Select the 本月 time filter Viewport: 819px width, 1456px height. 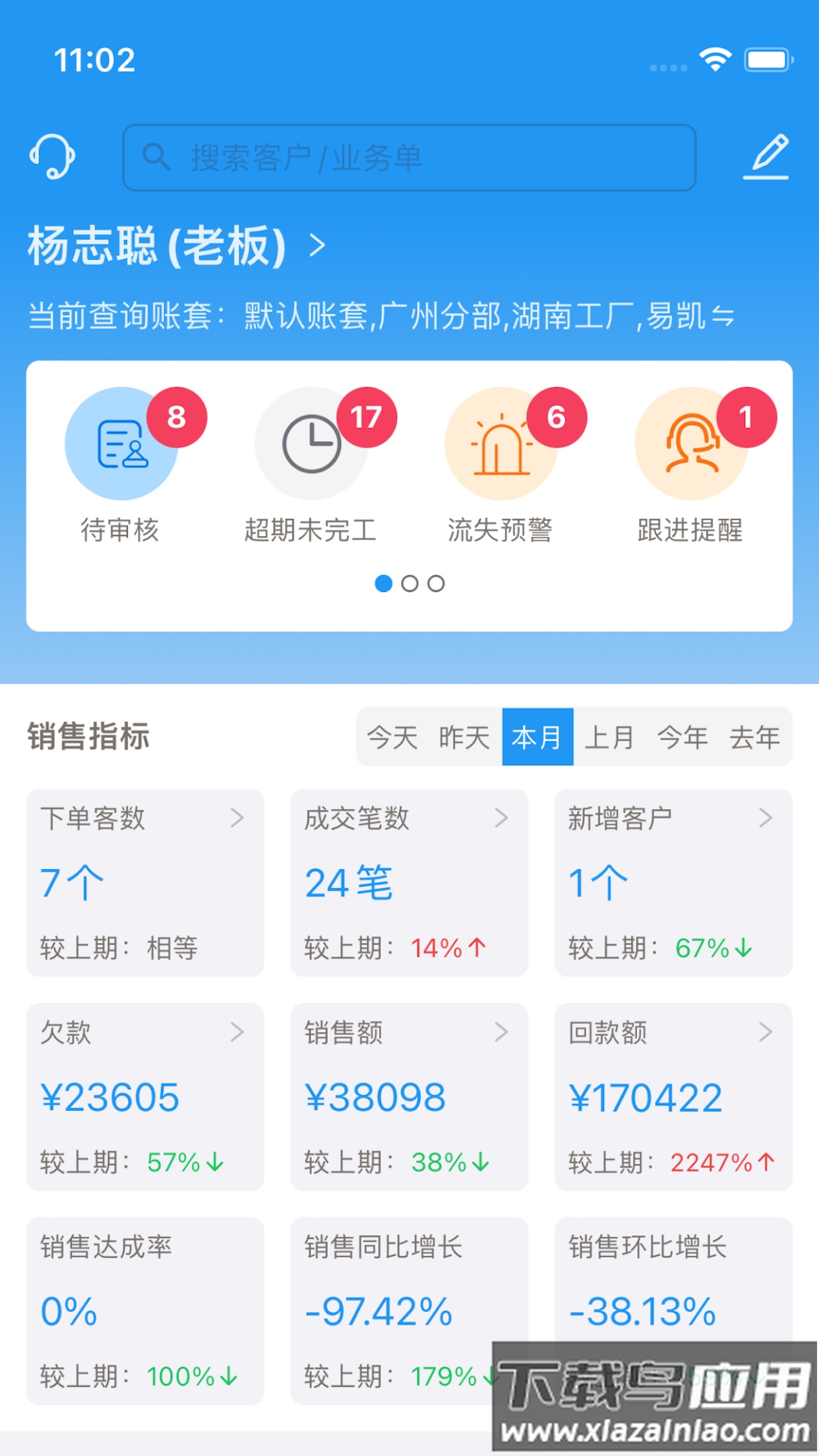point(537,738)
